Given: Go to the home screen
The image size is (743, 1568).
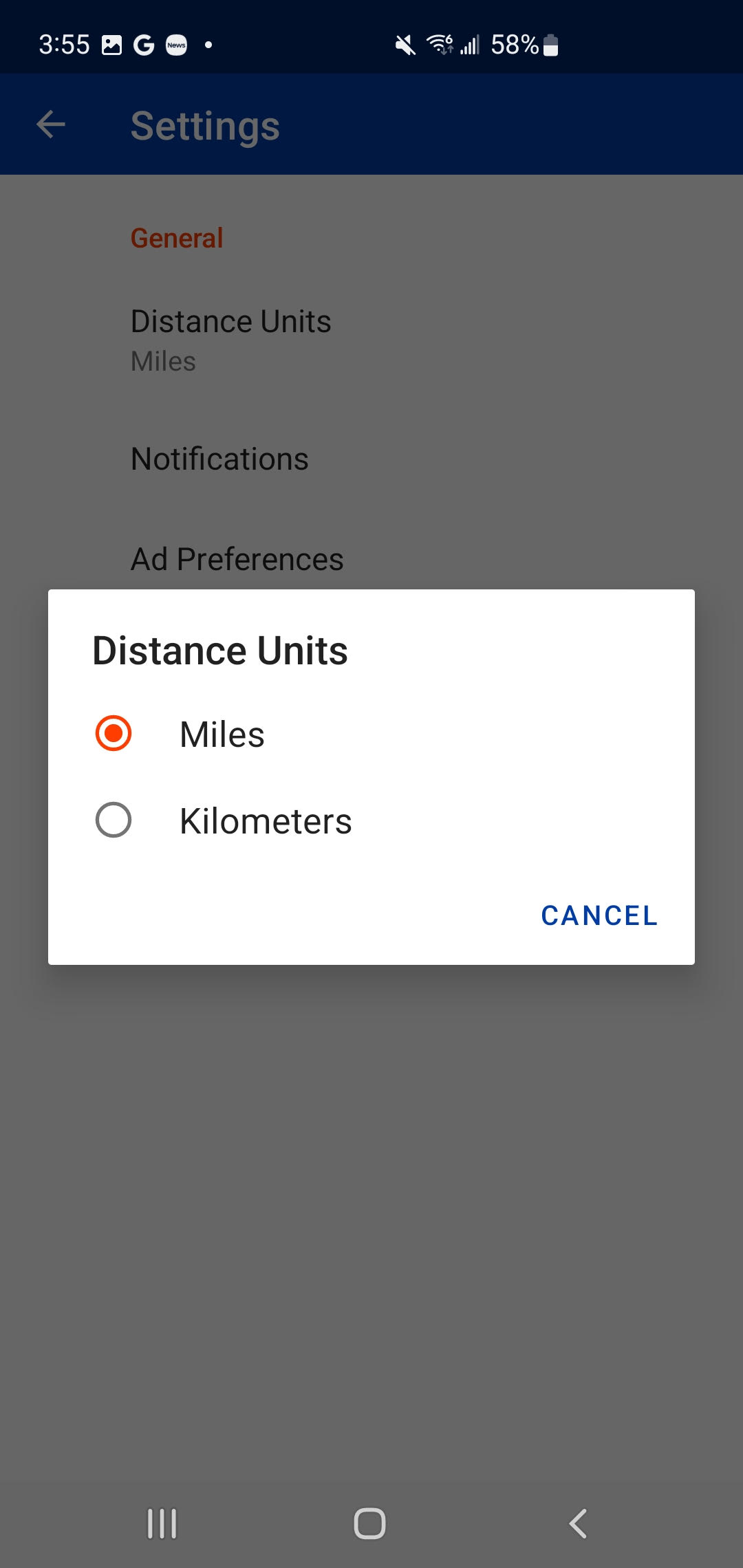Looking at the screenshot, I should tap(369, 1523).
